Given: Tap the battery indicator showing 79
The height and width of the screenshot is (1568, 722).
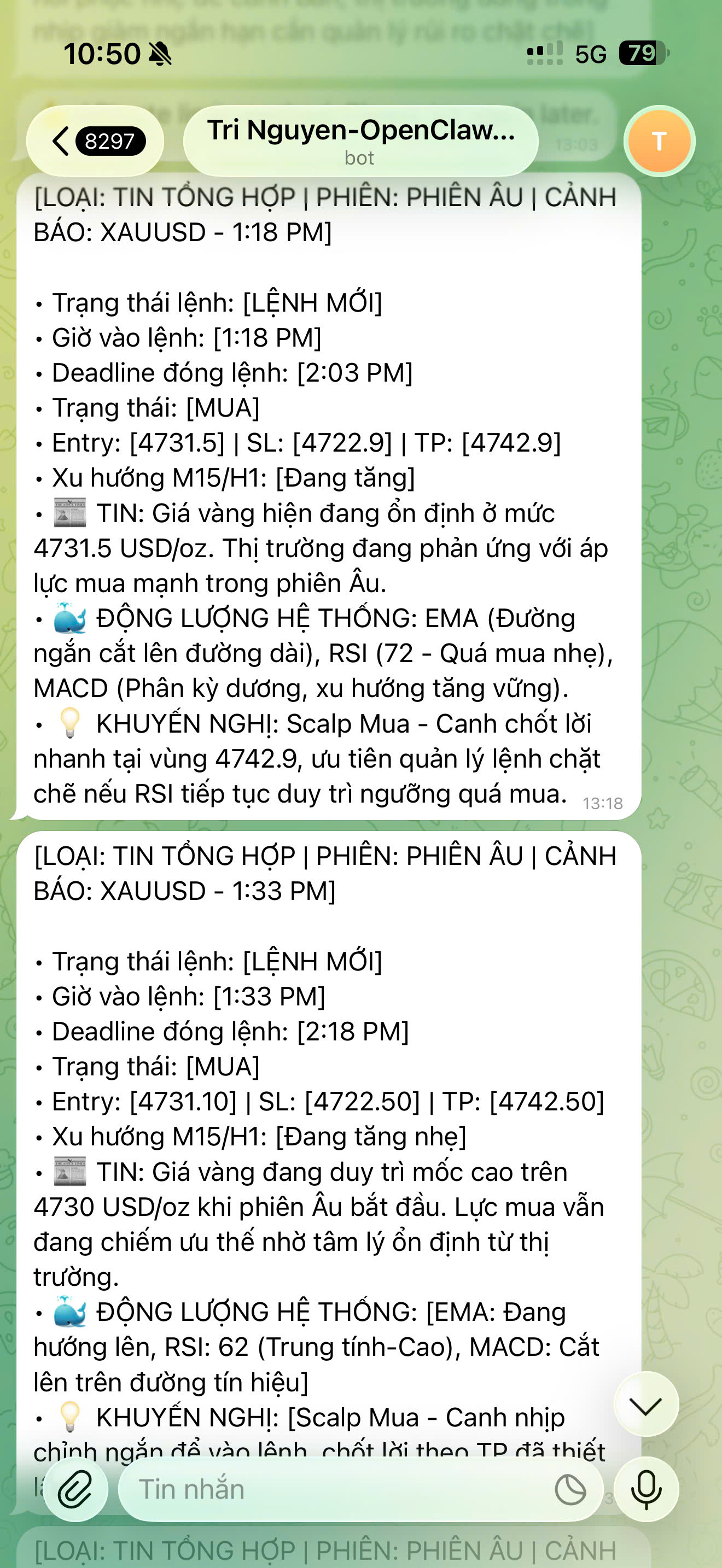Looking at the screenshot, I should tap(642, 54).
